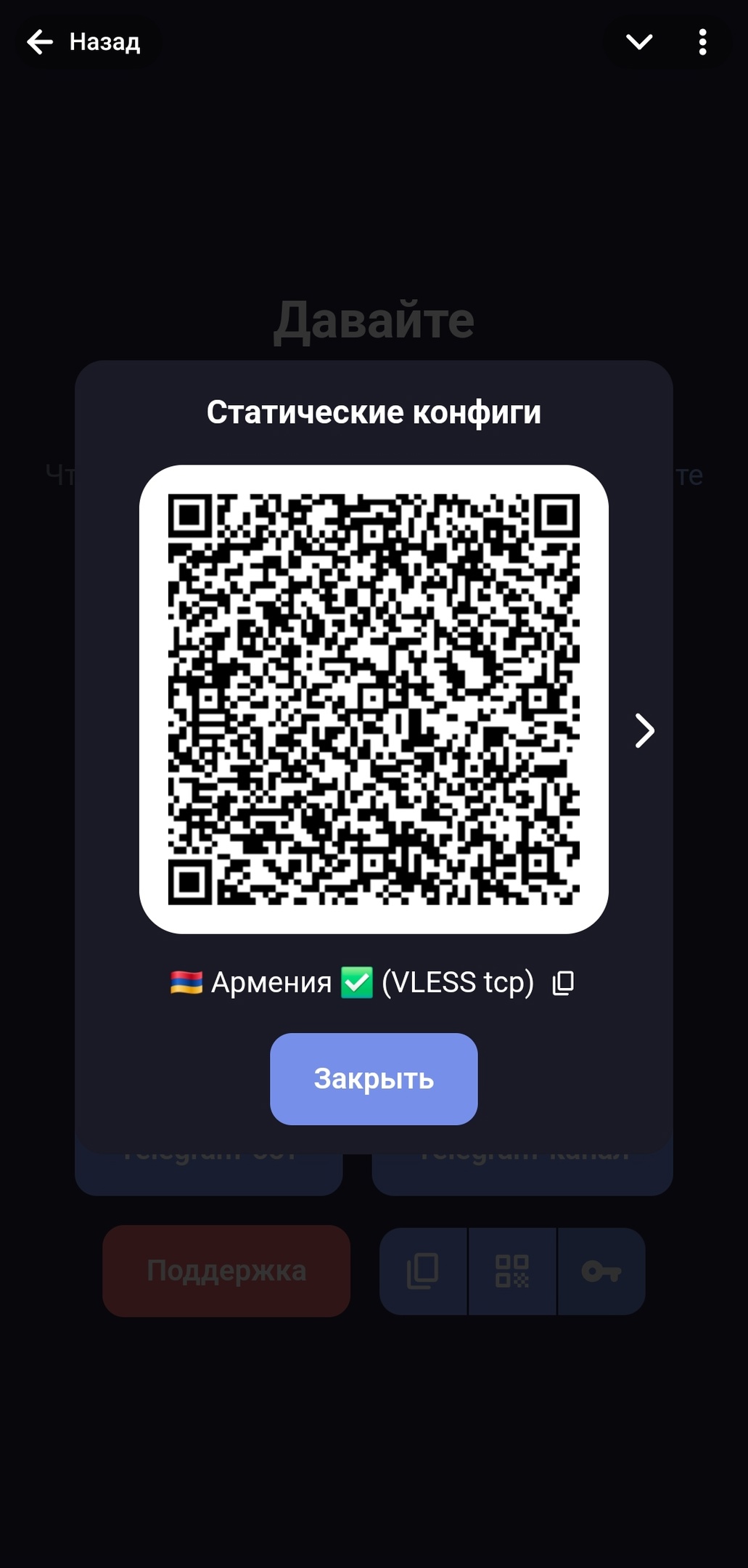This screenshot has width=748, height=1568.
Task: Select the key icon in bottom toolbar
Action: click(601, 1272)
